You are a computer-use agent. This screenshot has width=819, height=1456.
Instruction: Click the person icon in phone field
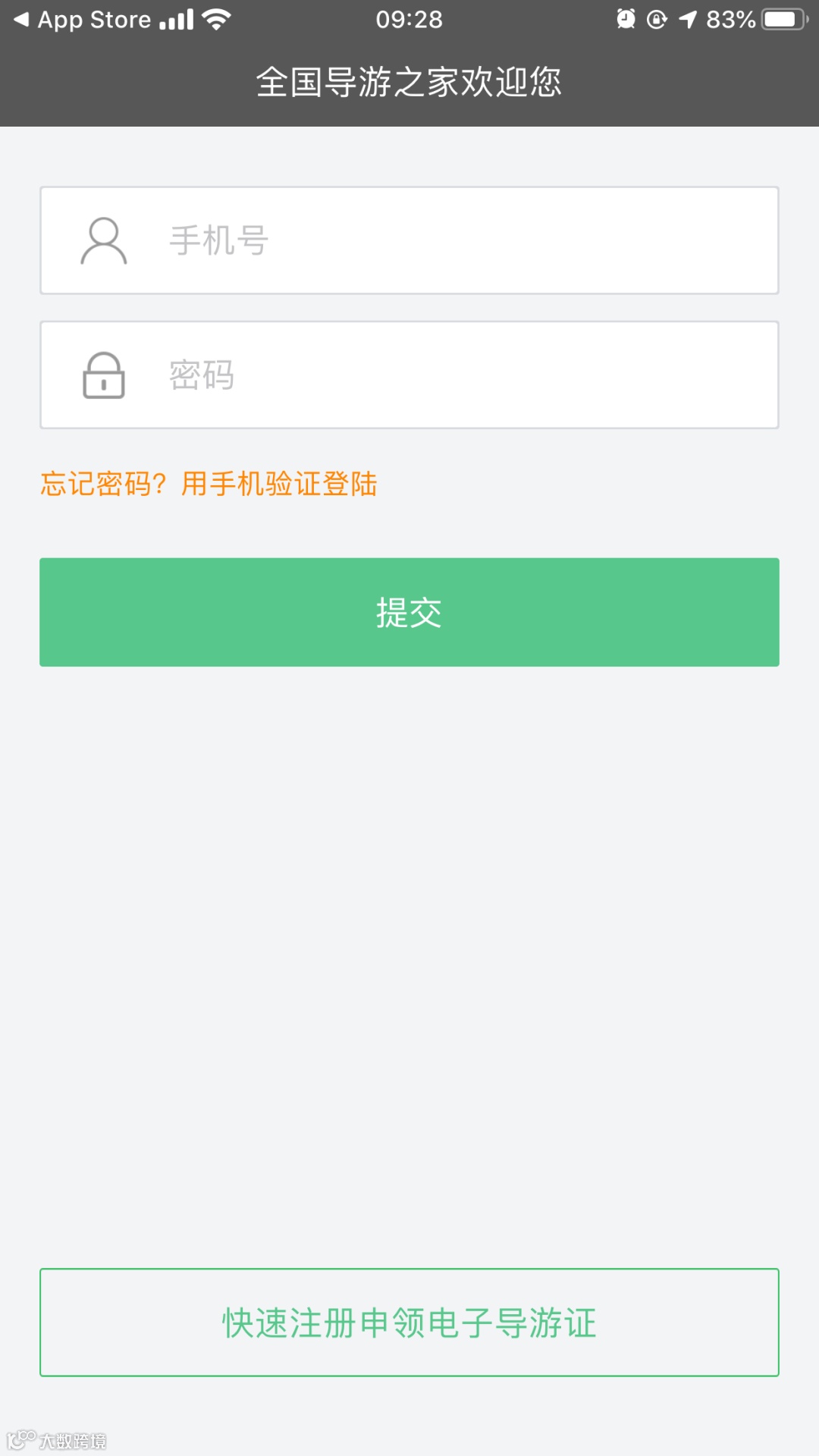tap(104, 241)
